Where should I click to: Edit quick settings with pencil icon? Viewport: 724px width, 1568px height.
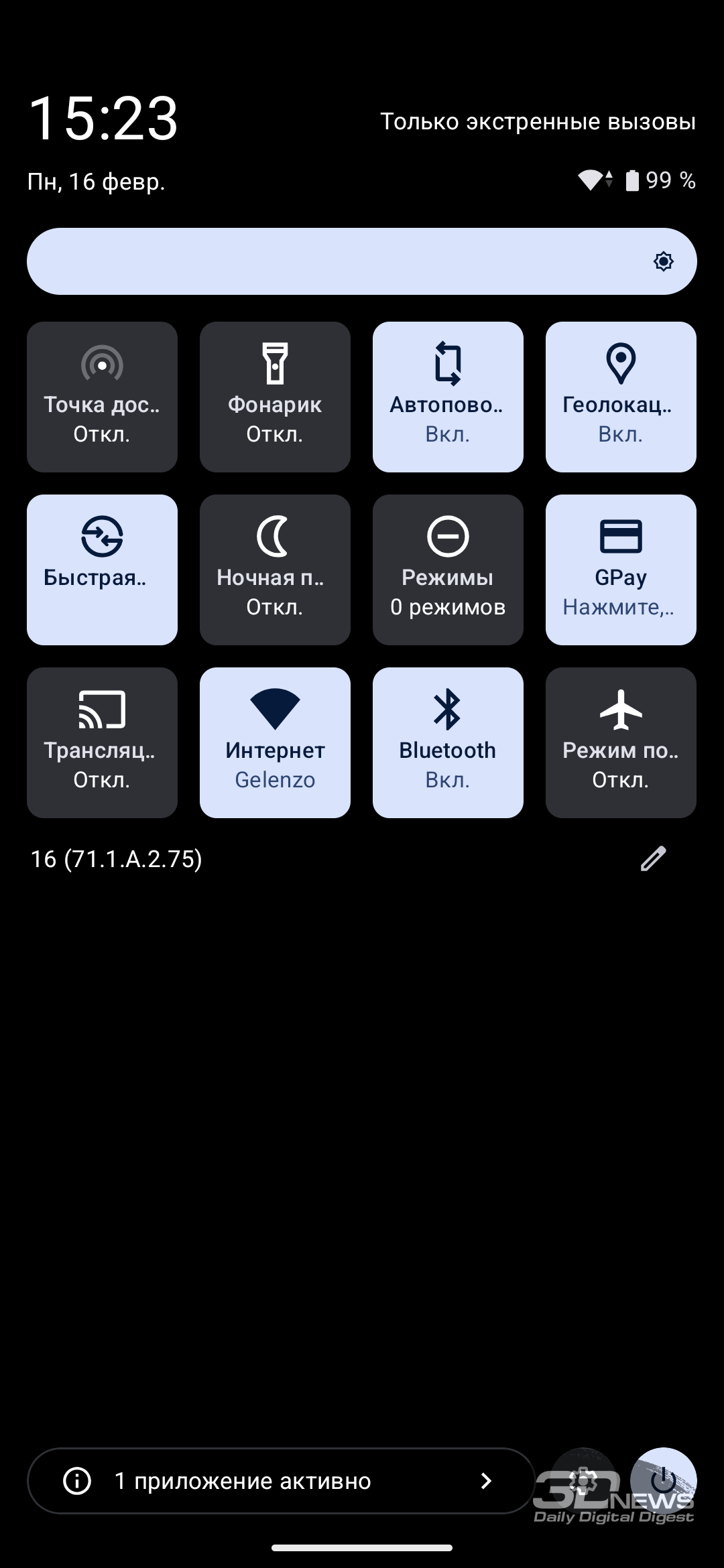653,858
